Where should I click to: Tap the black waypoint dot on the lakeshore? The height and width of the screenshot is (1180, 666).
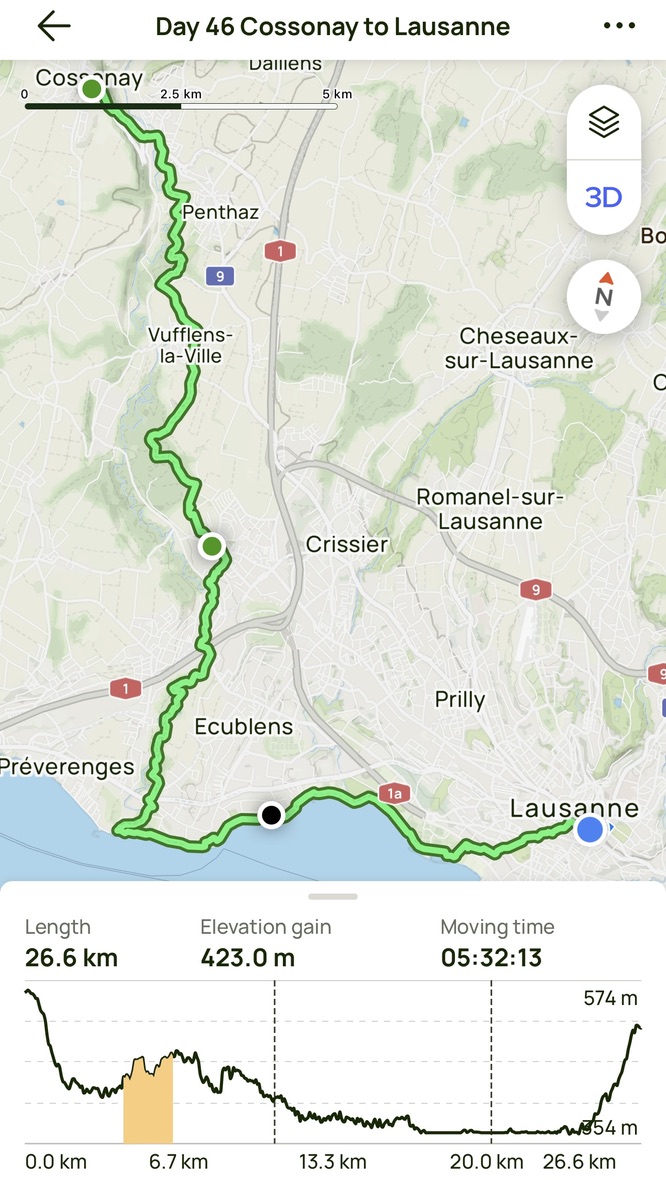coord(270,815)
